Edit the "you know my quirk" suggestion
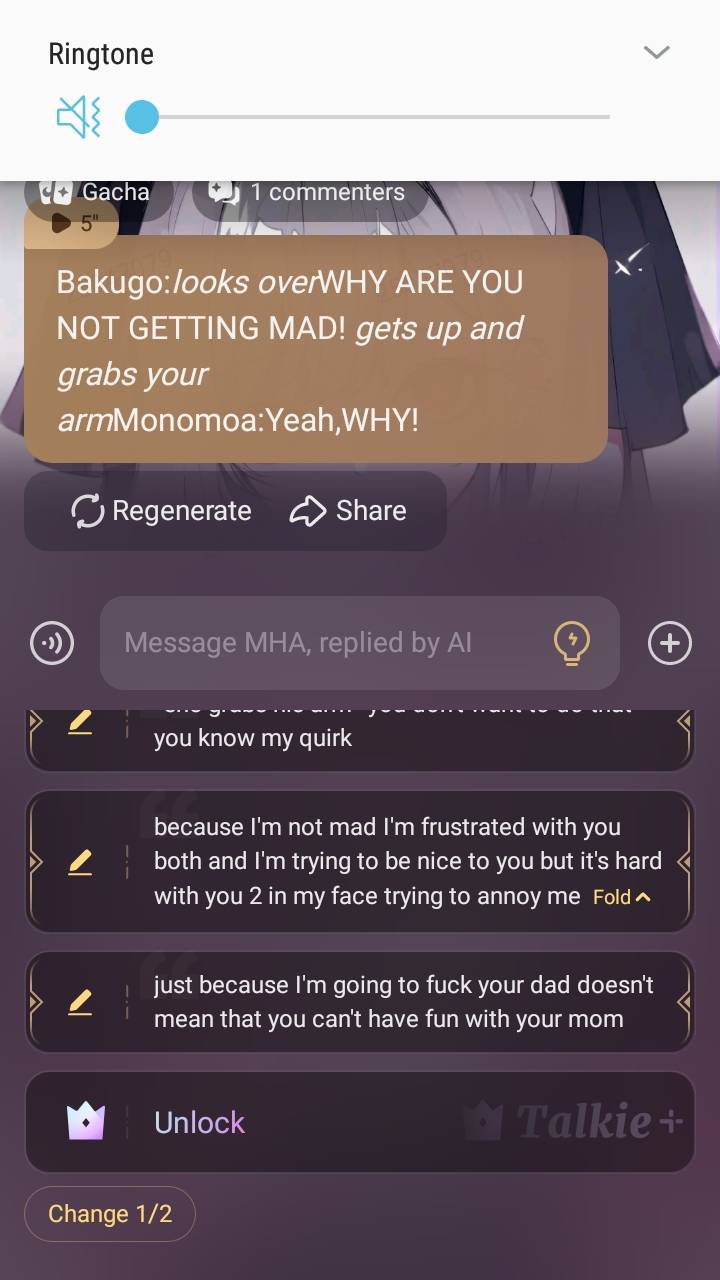Image resolution: width=720 pixels, height=1280 pixels. (x=80, y=723)
